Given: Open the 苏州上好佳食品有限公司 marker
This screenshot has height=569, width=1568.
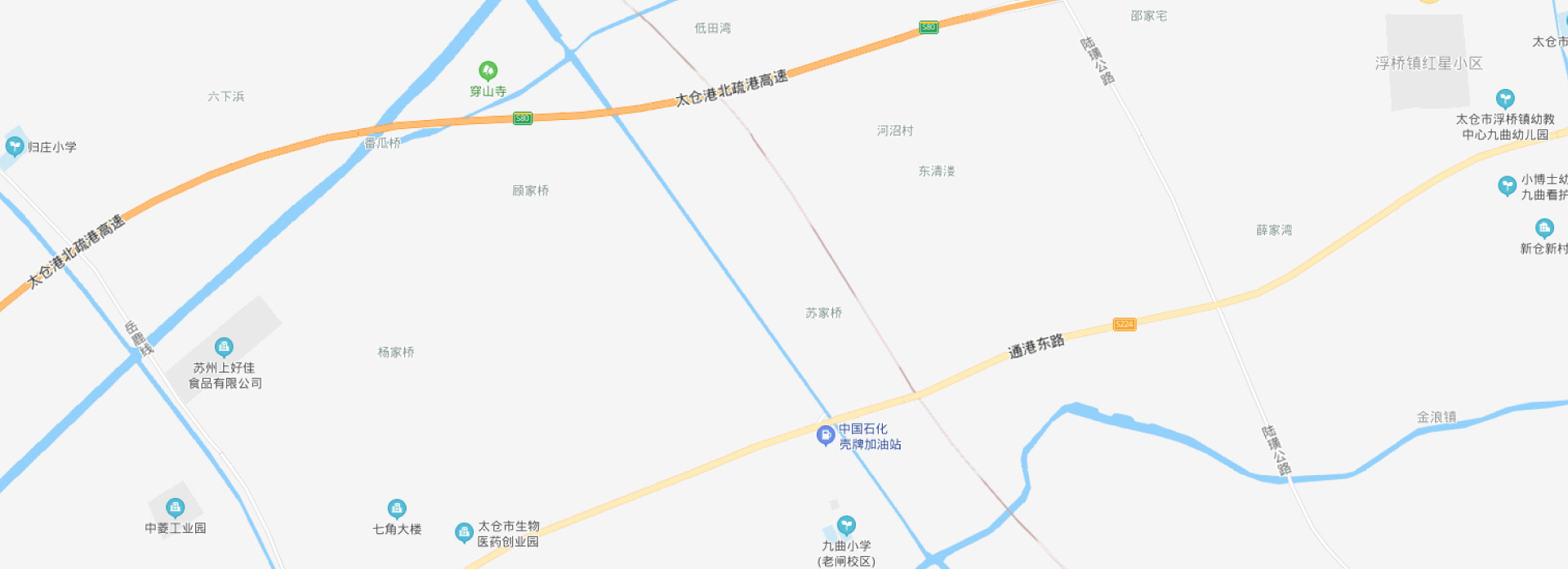Looking at the screenshot, I should (224, 347).
